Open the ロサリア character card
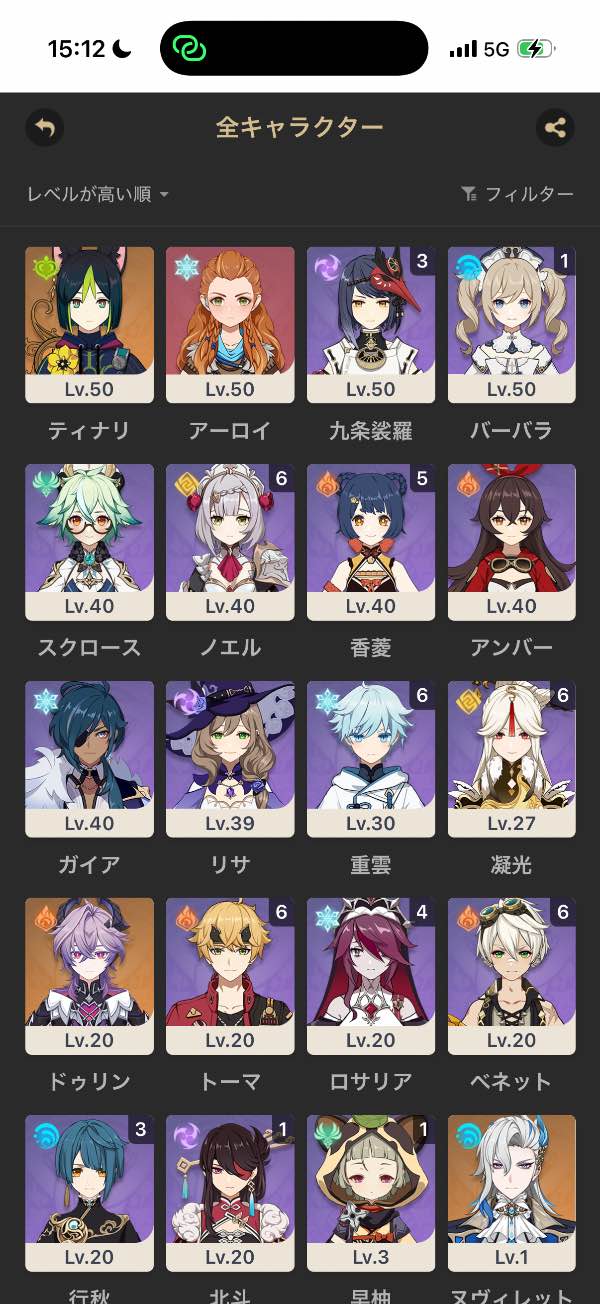The width and height of the screenshot is (600, 1304). coord(371,975)
